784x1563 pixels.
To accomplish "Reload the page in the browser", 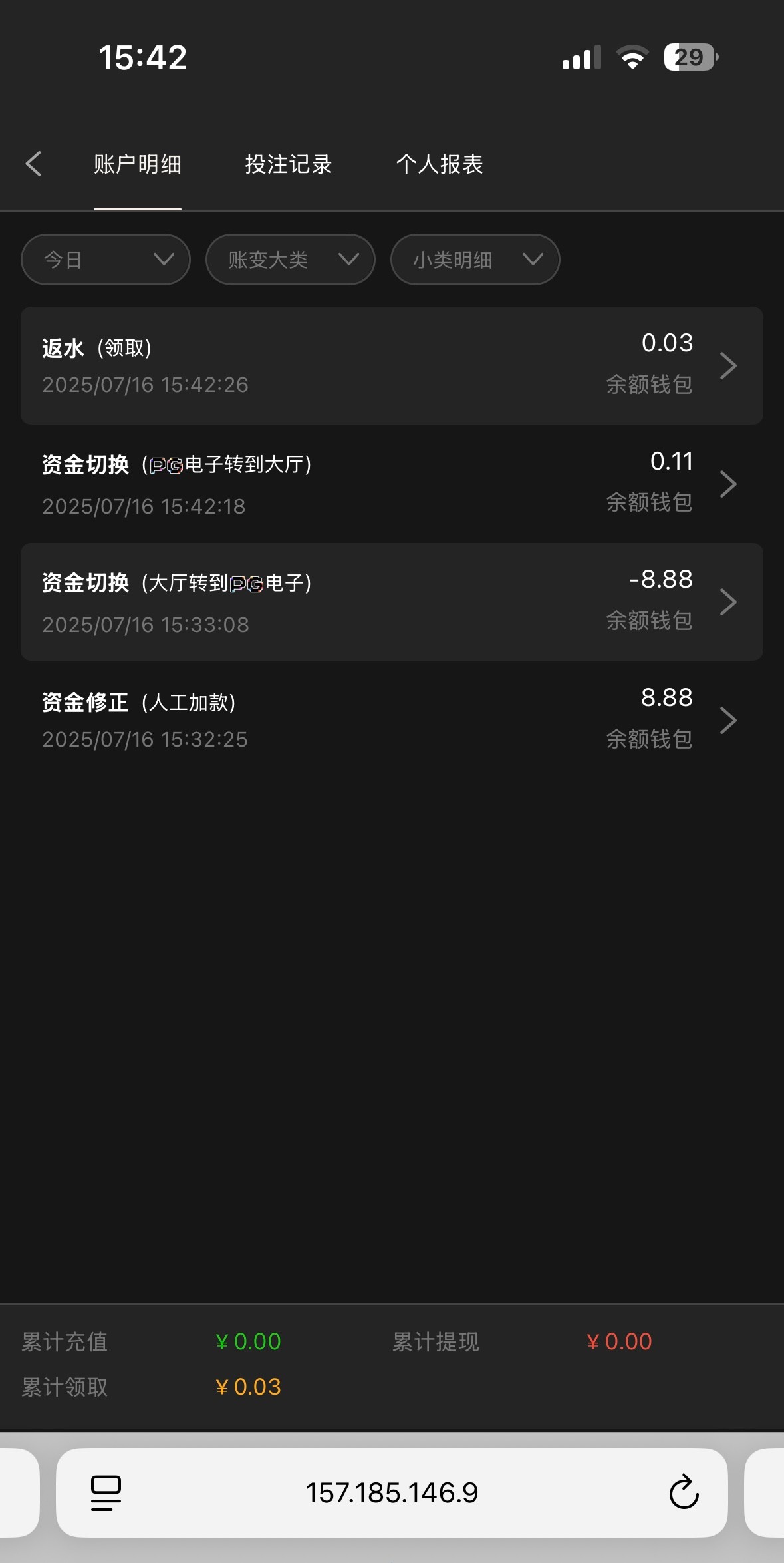I will [684, 1492].
